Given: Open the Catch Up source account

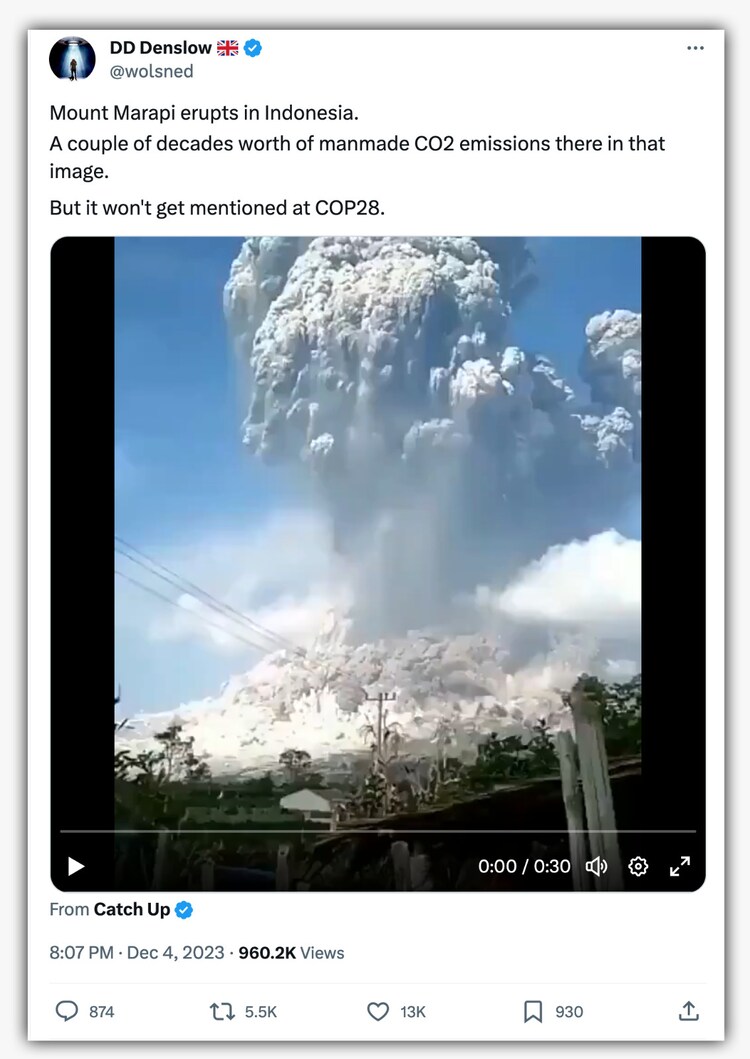Looking at the screenshot, I should click(x=132, y=910).
